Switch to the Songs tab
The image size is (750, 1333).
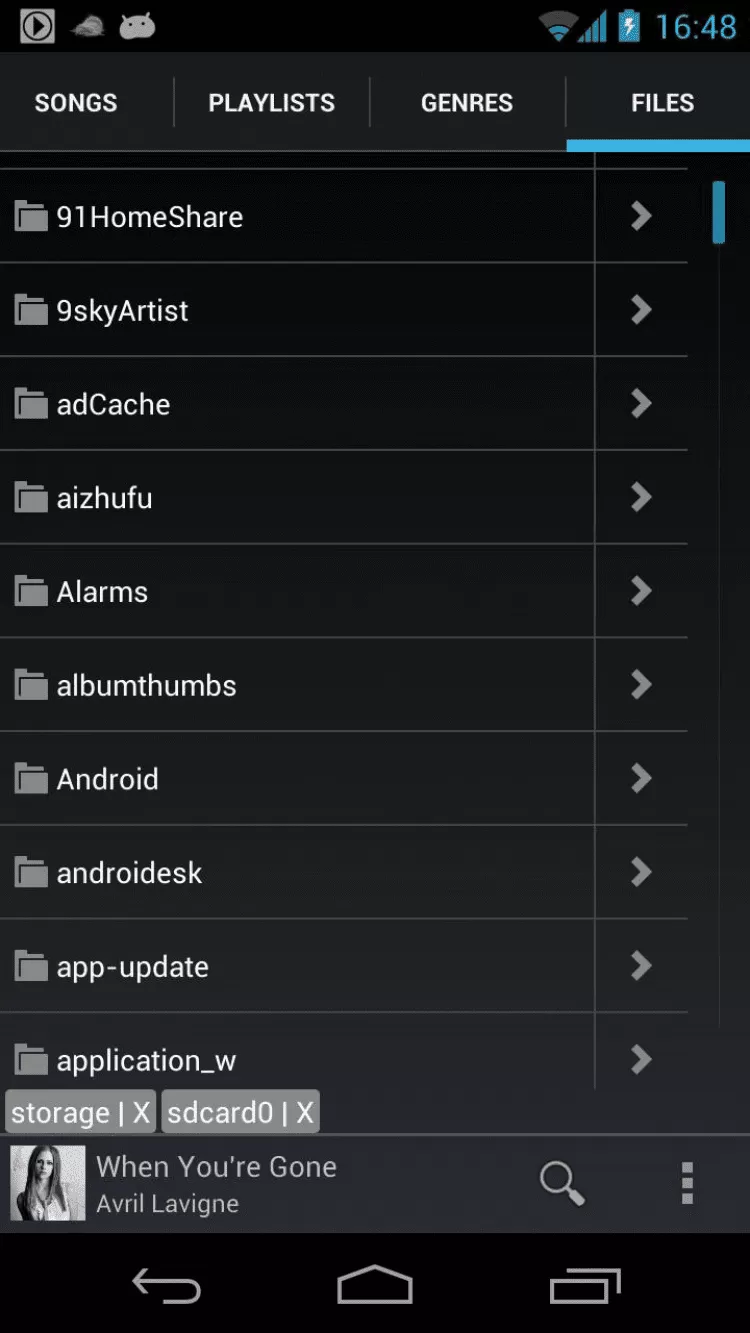[x=76, y=103]
